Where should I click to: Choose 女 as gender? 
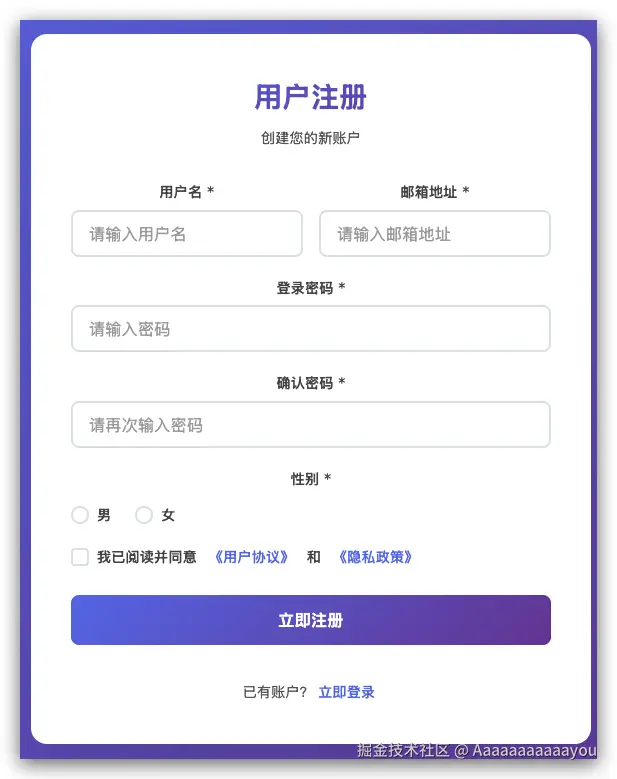144,515
